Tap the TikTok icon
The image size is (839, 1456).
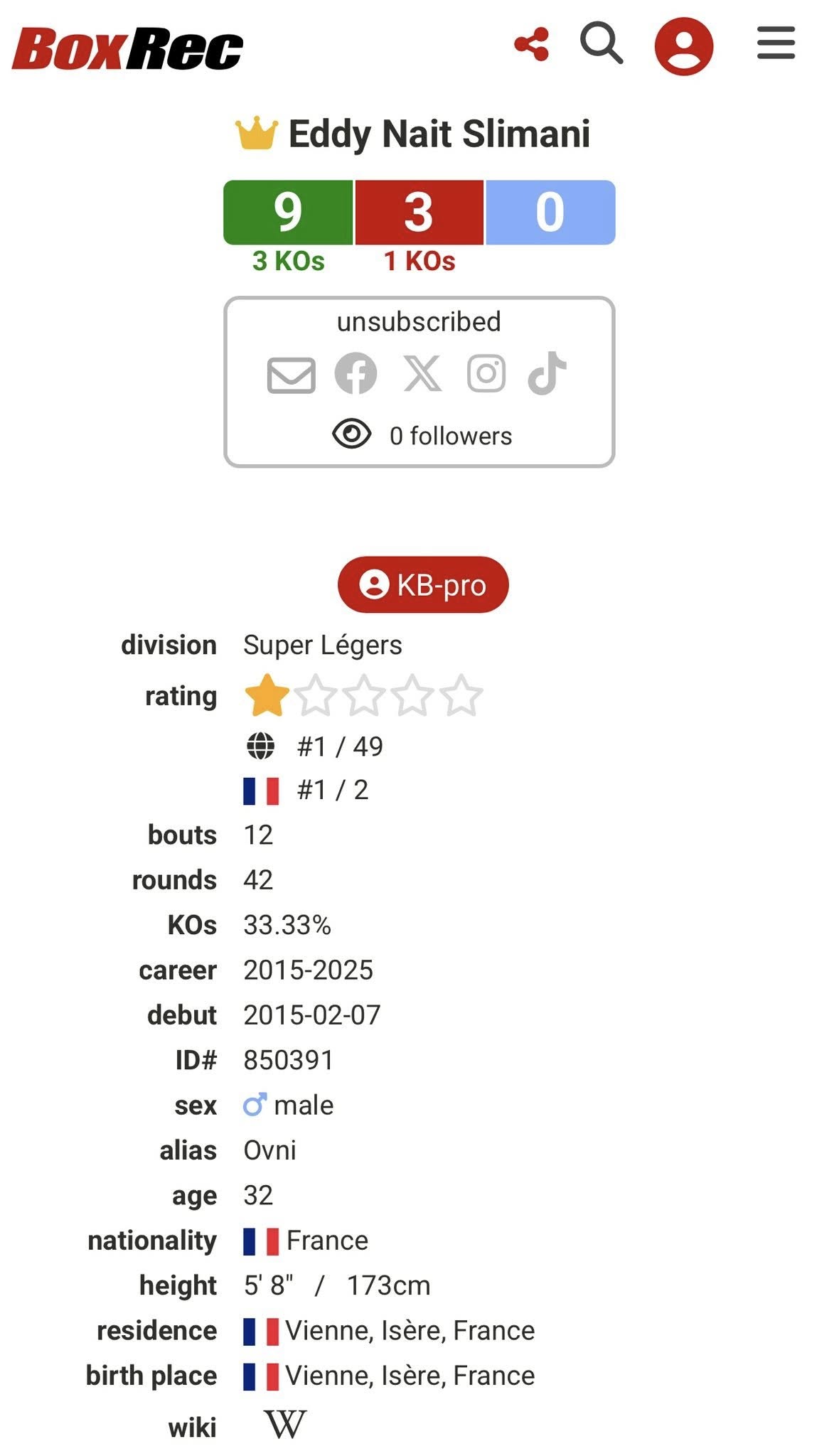click(547, 373)
